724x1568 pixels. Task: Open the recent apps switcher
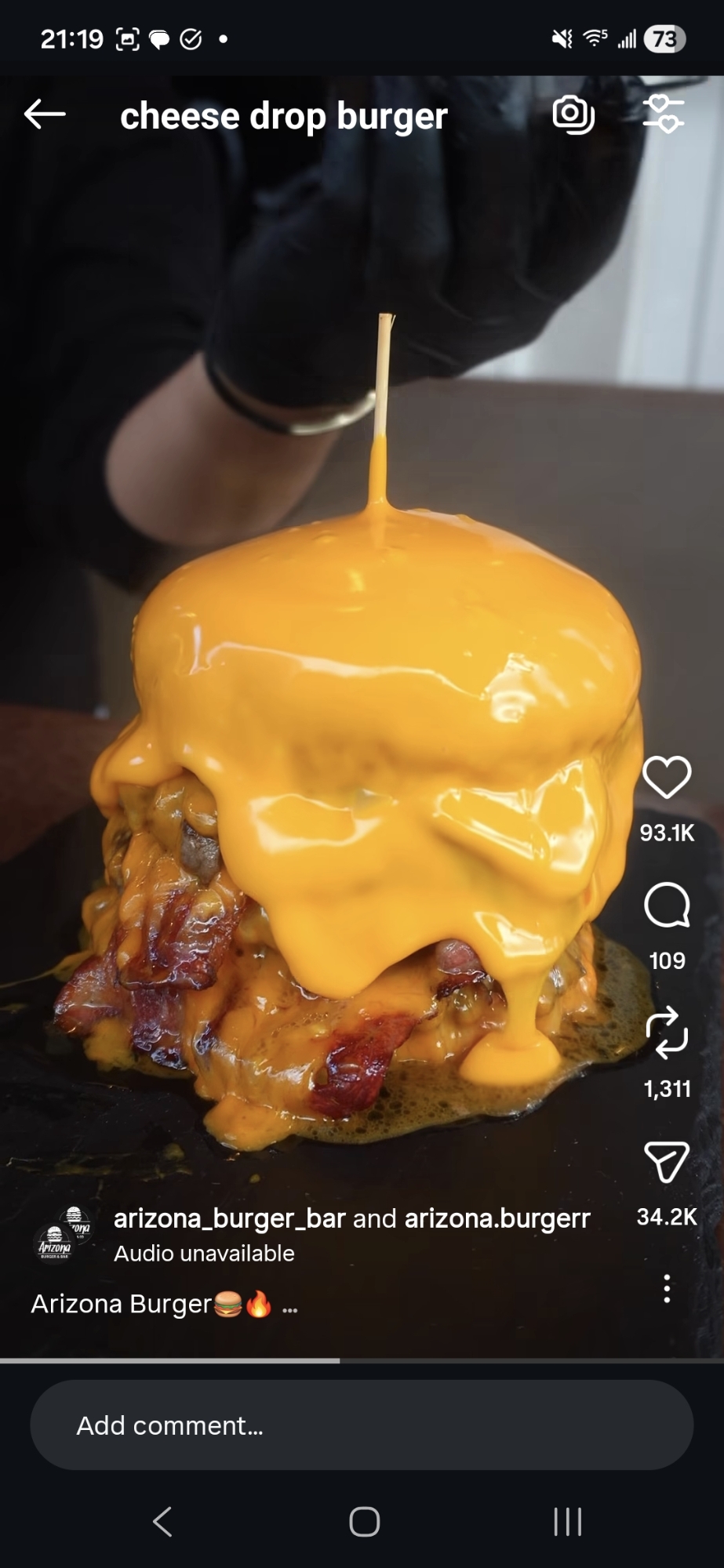click(567, 1522)
